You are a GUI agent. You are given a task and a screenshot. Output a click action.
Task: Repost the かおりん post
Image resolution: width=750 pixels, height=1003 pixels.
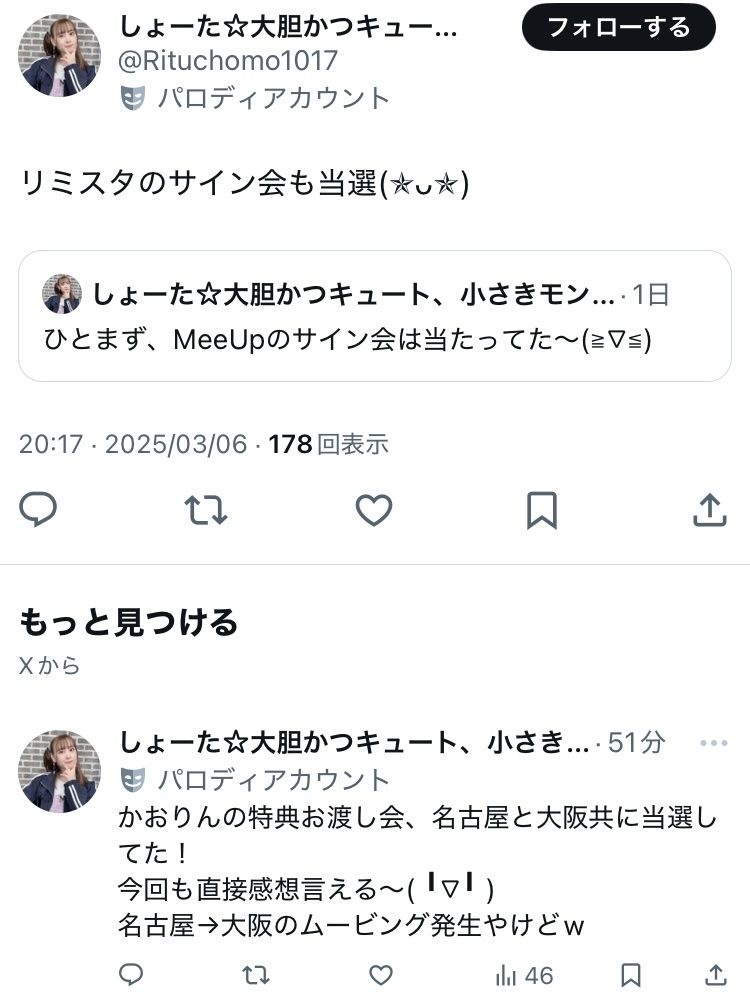256,974
